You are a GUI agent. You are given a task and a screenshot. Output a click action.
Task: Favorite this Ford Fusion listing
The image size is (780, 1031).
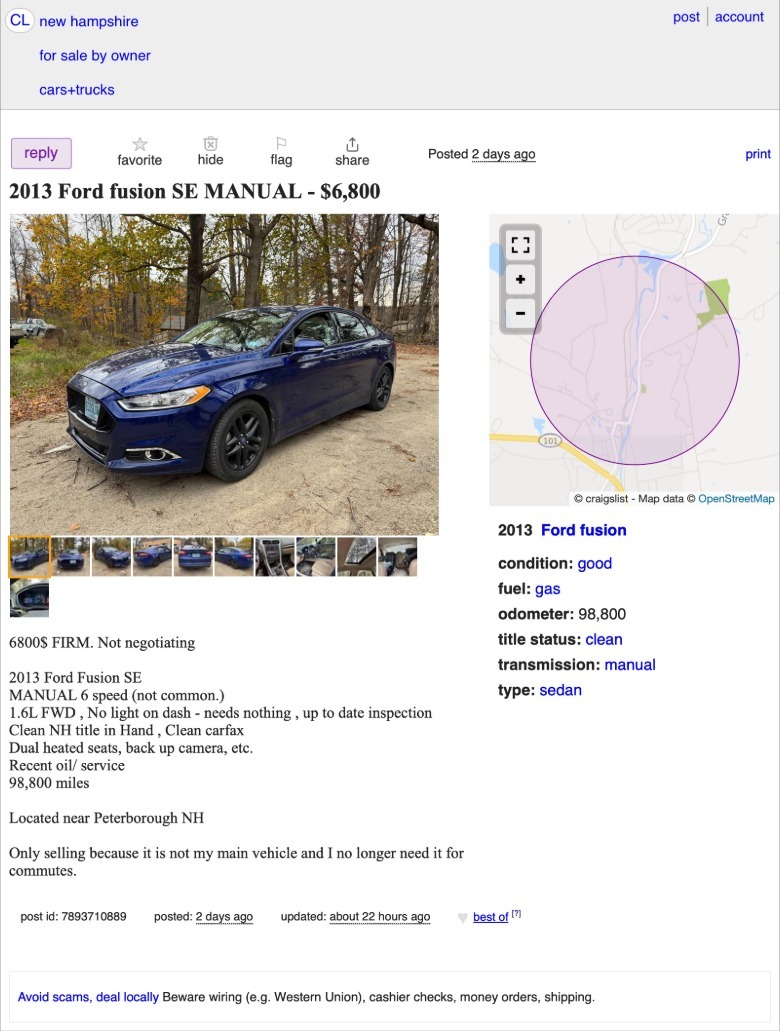pos(140,152)
